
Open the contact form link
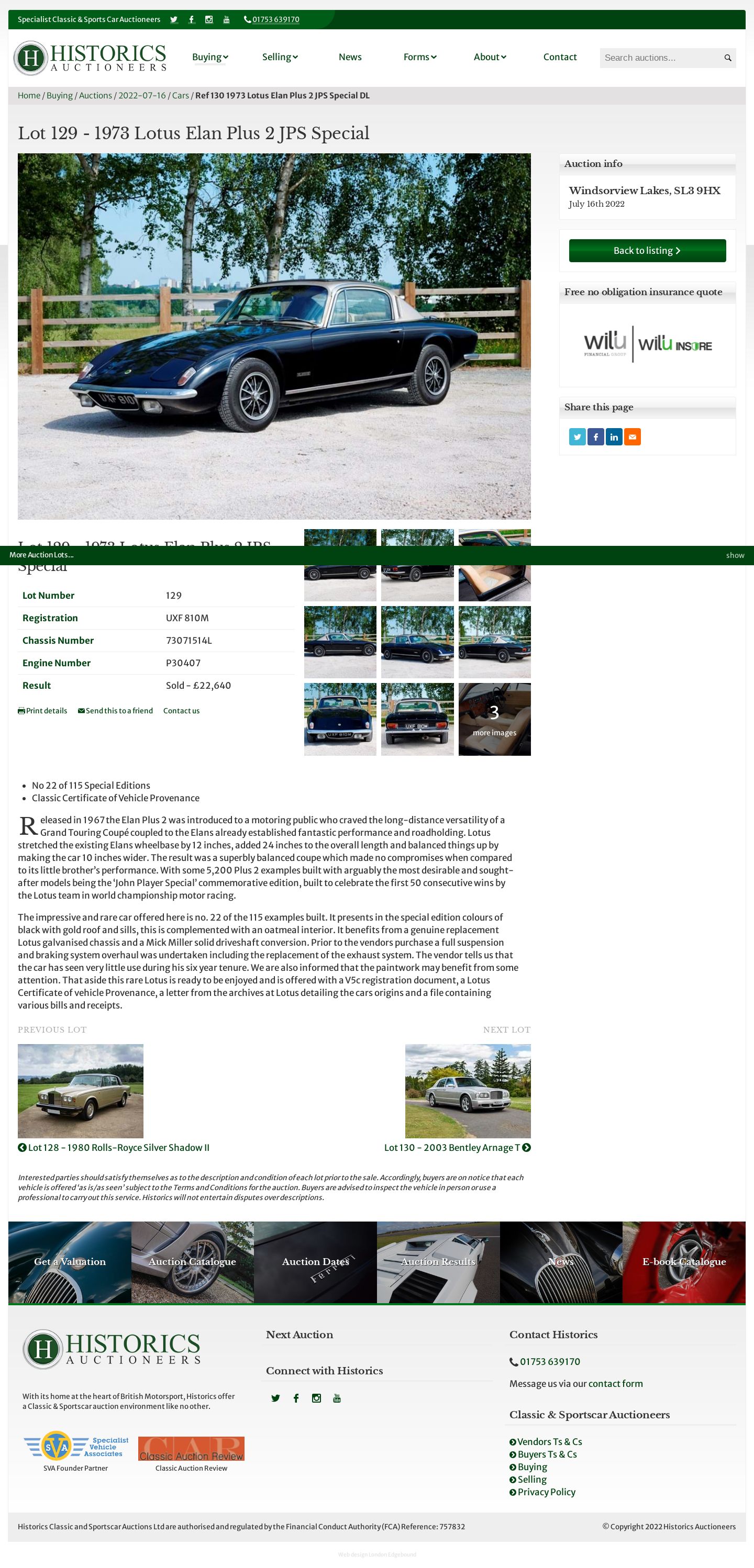(615, 1384)
